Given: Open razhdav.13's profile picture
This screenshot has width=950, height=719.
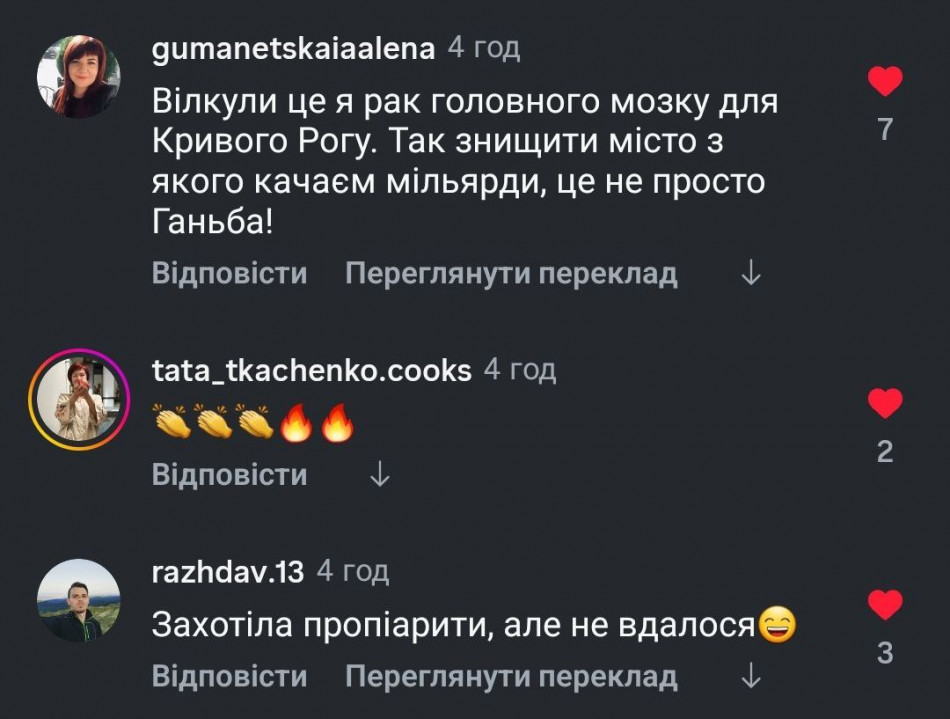Looking at the screenshot, I should (78, 600).
